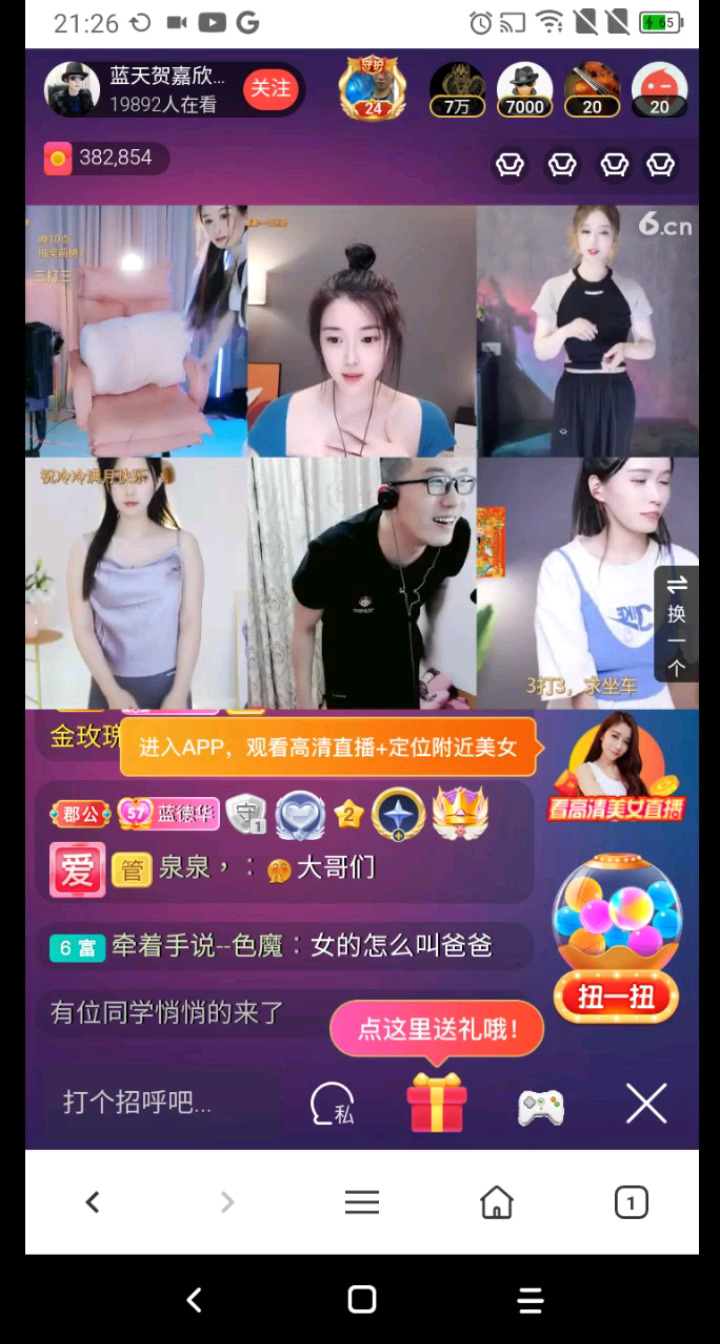This screenshot has width=720, height=1344.
Task: Select the game controller icon
Action: (x=540, y=1104)
